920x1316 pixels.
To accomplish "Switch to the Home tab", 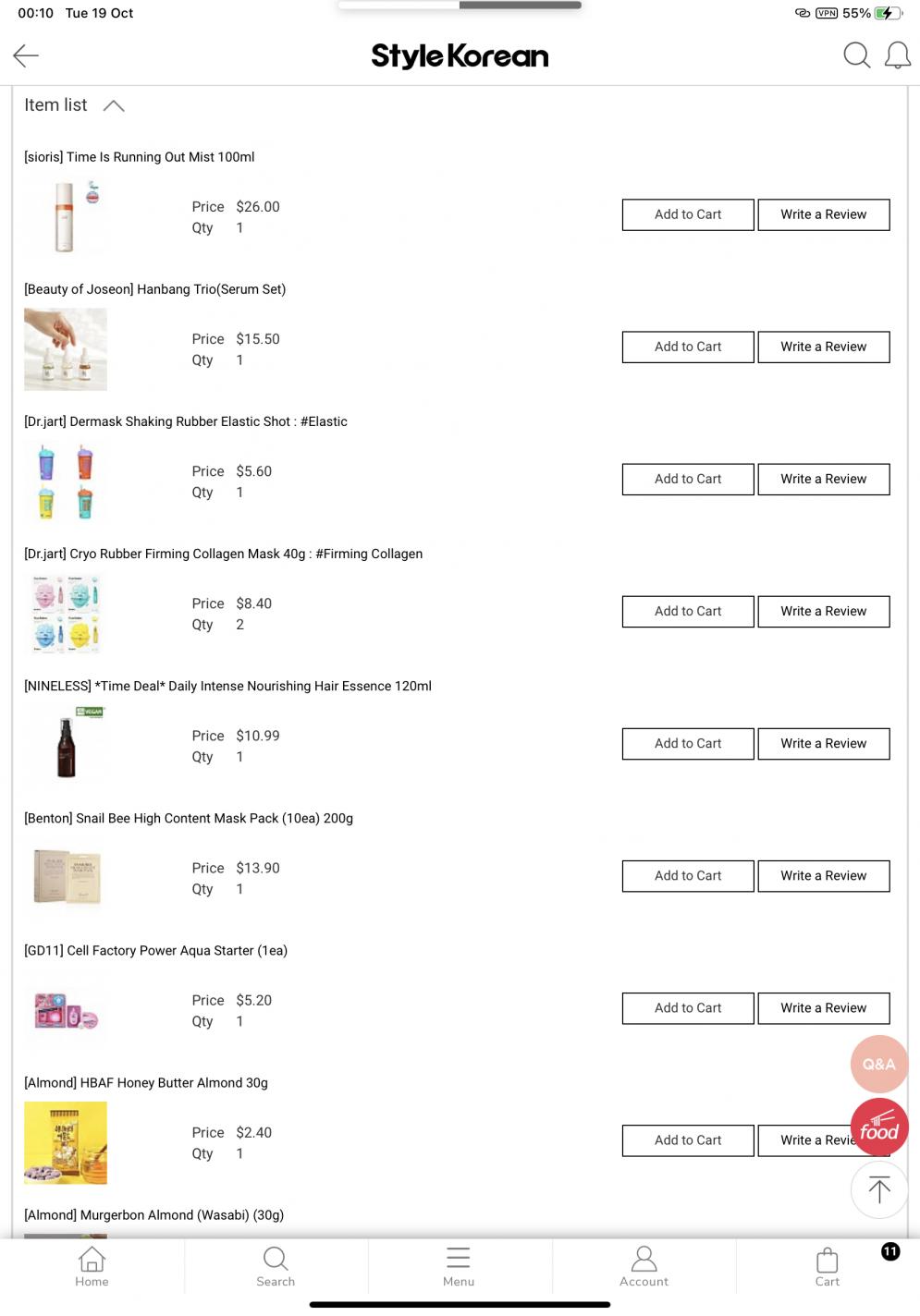I will (92, 1266).
